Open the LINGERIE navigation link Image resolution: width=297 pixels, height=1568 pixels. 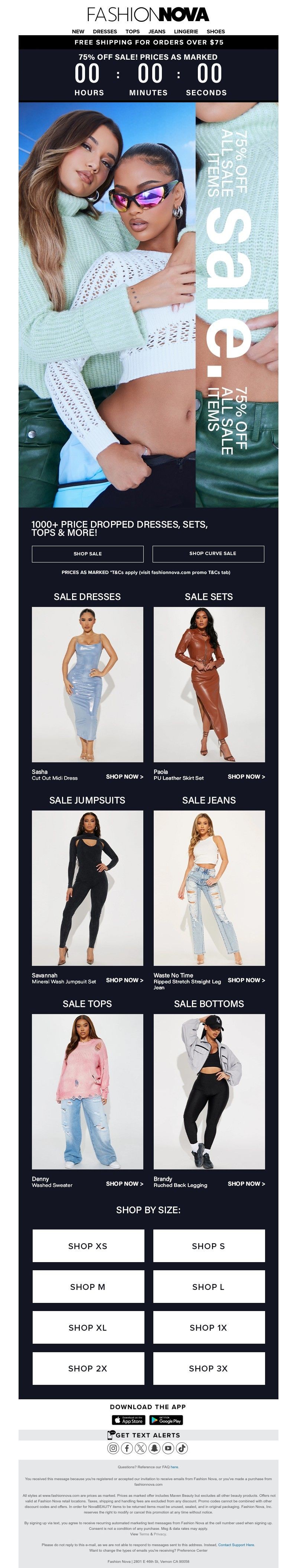click(x=185, y=31)
